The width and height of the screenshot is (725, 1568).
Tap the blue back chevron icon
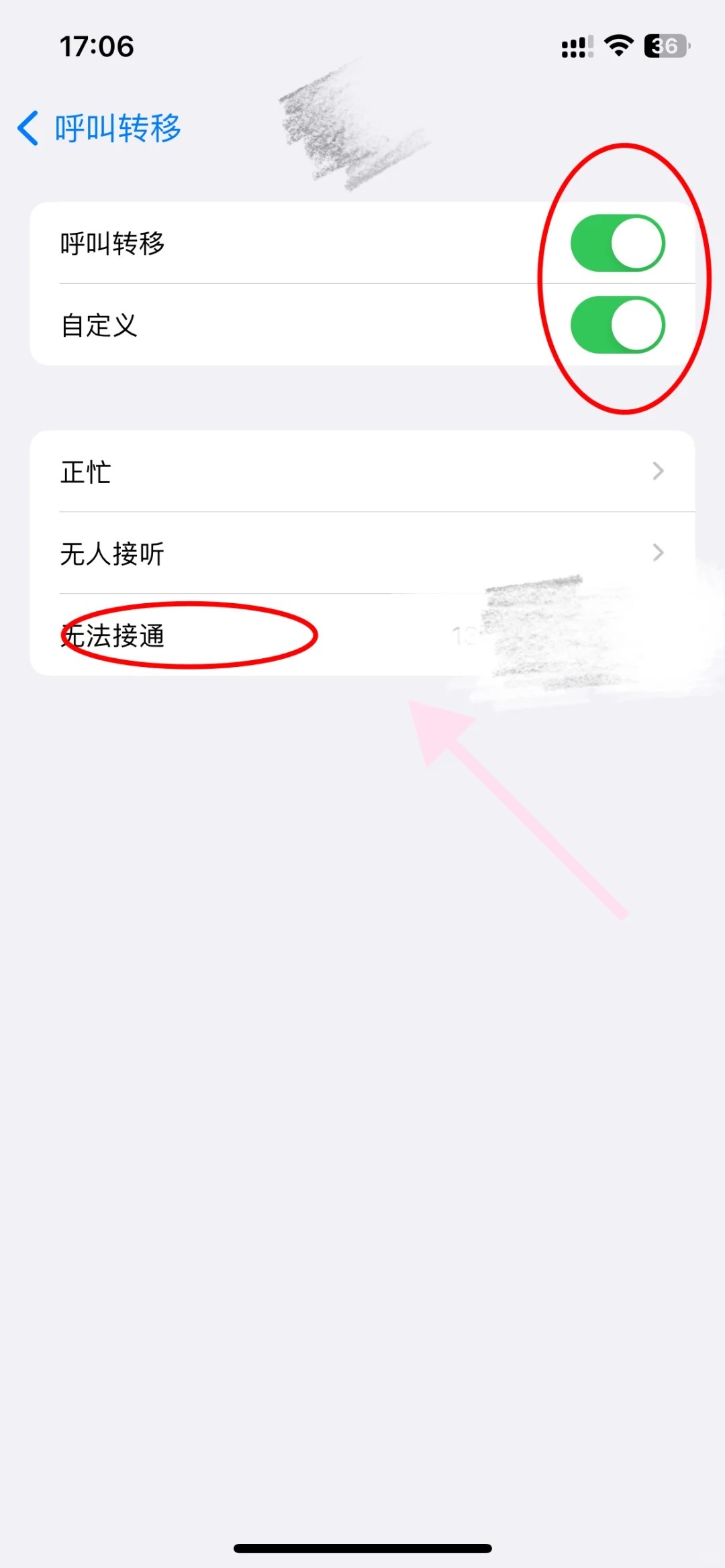28,127
